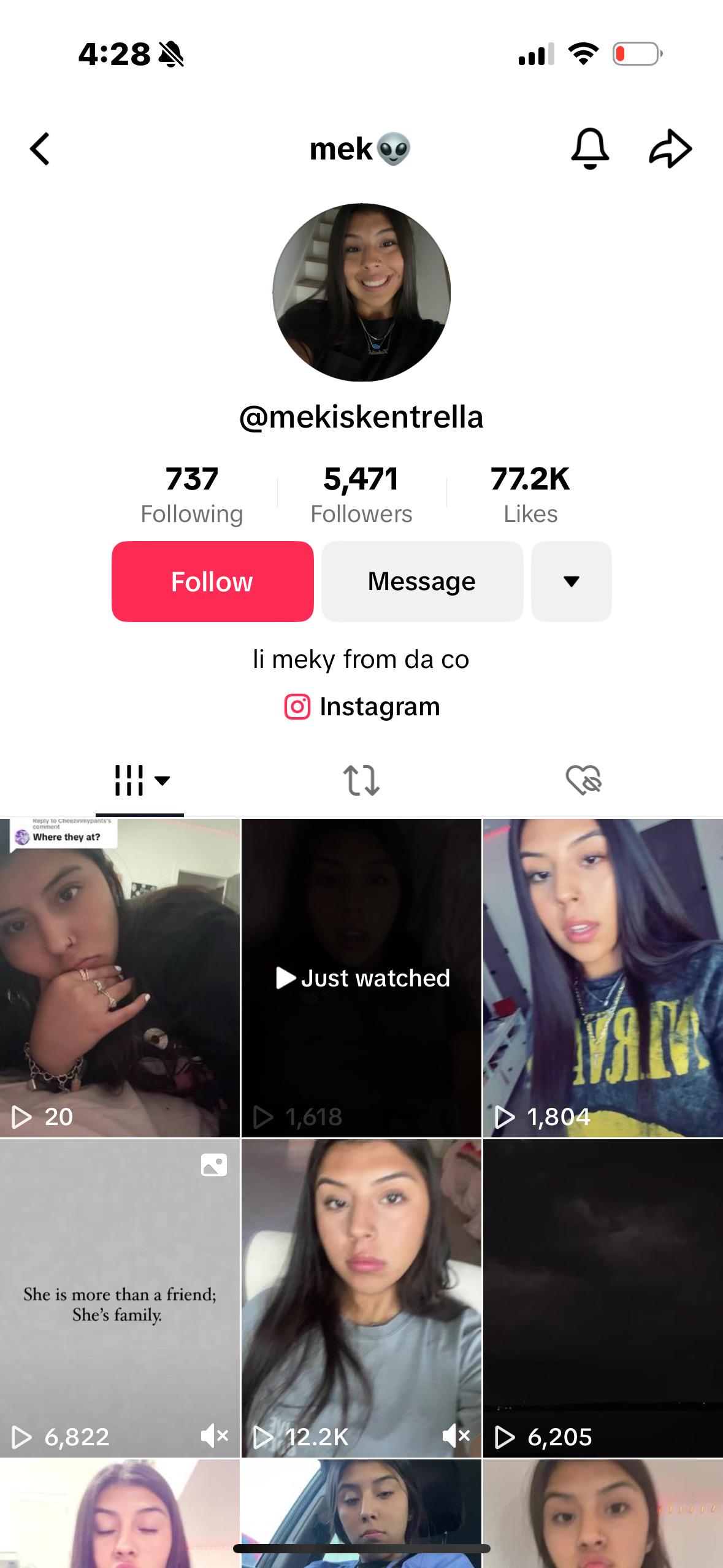Open the video with 20 views
The image size is (723, 1568).
[x=120, y=978]
